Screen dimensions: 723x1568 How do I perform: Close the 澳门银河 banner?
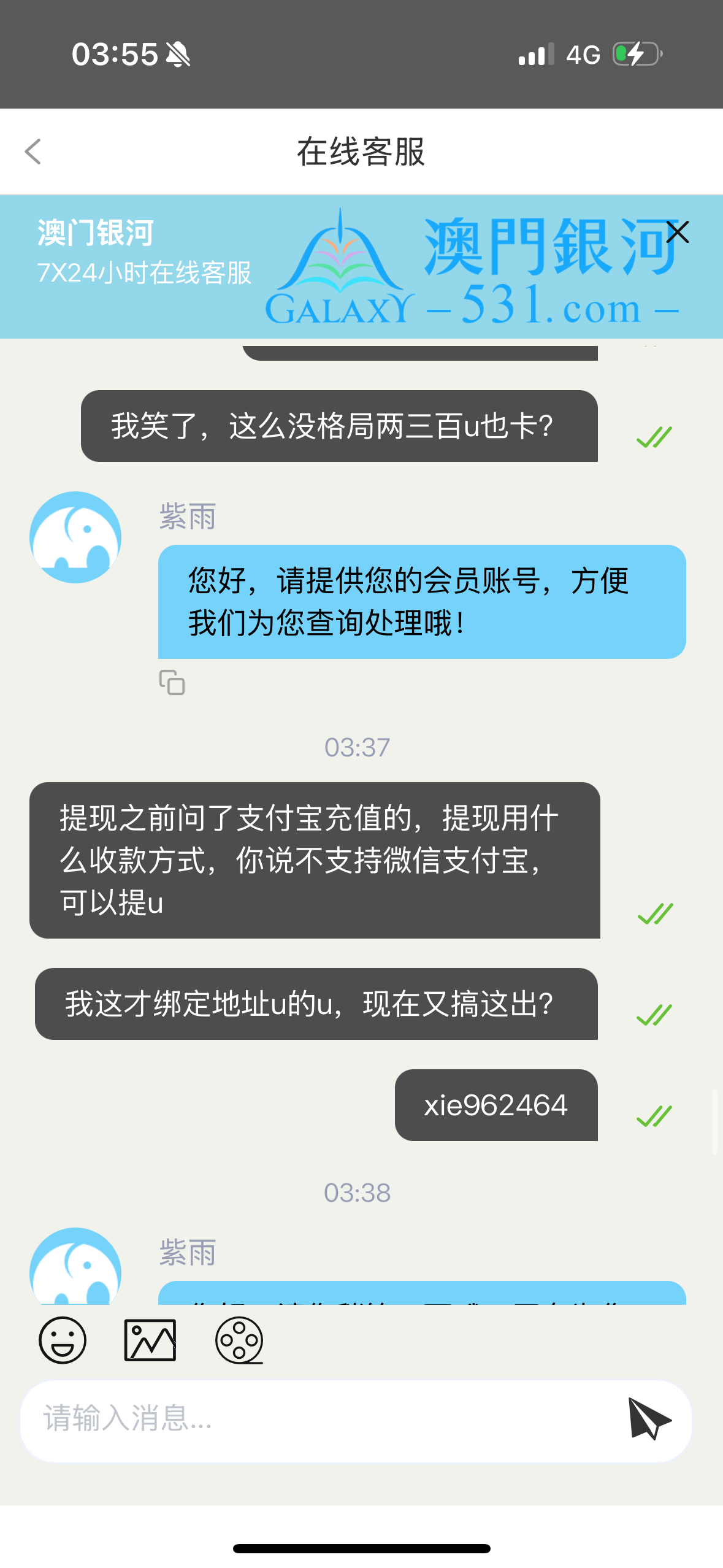point(678,232)
